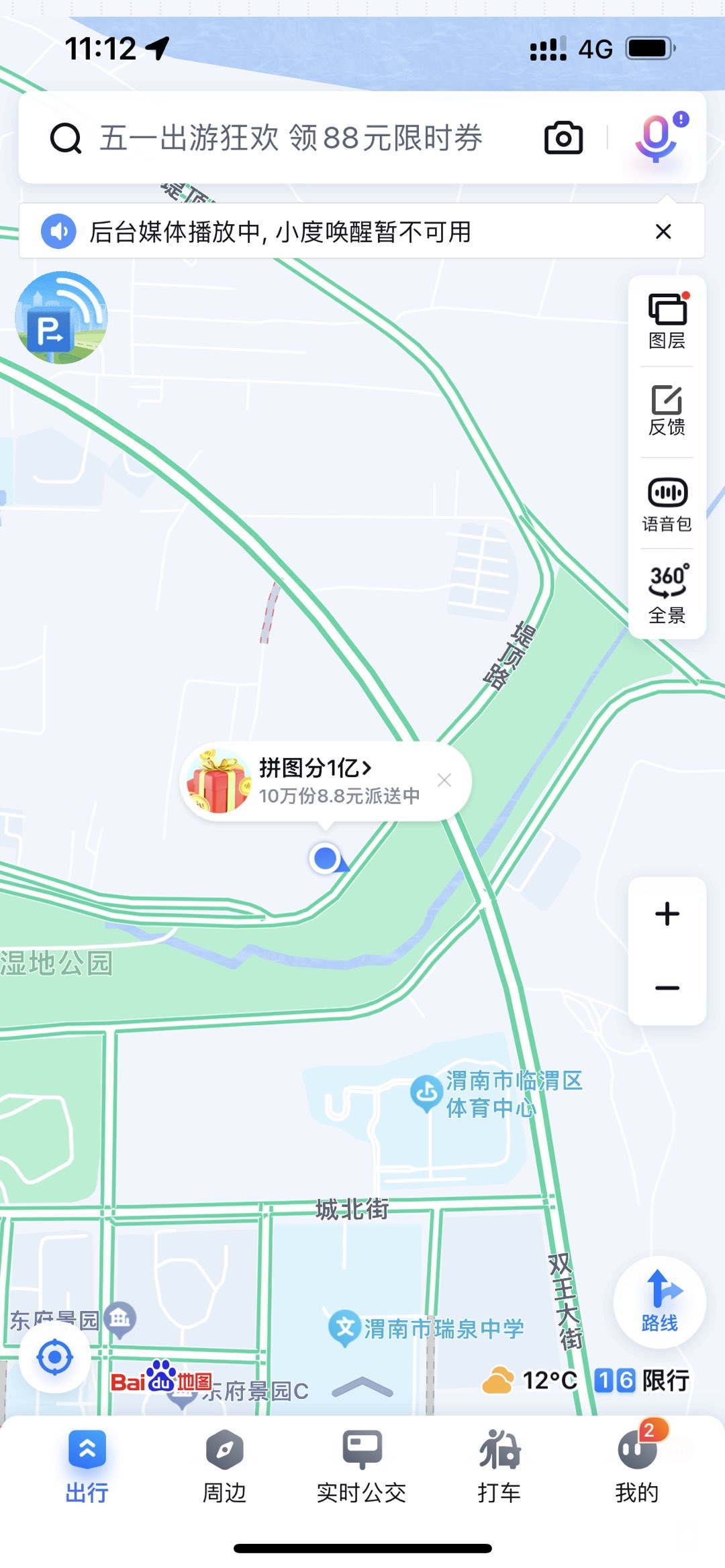
Task: Open the 图层 map layers panel
Action: point(667,321)
